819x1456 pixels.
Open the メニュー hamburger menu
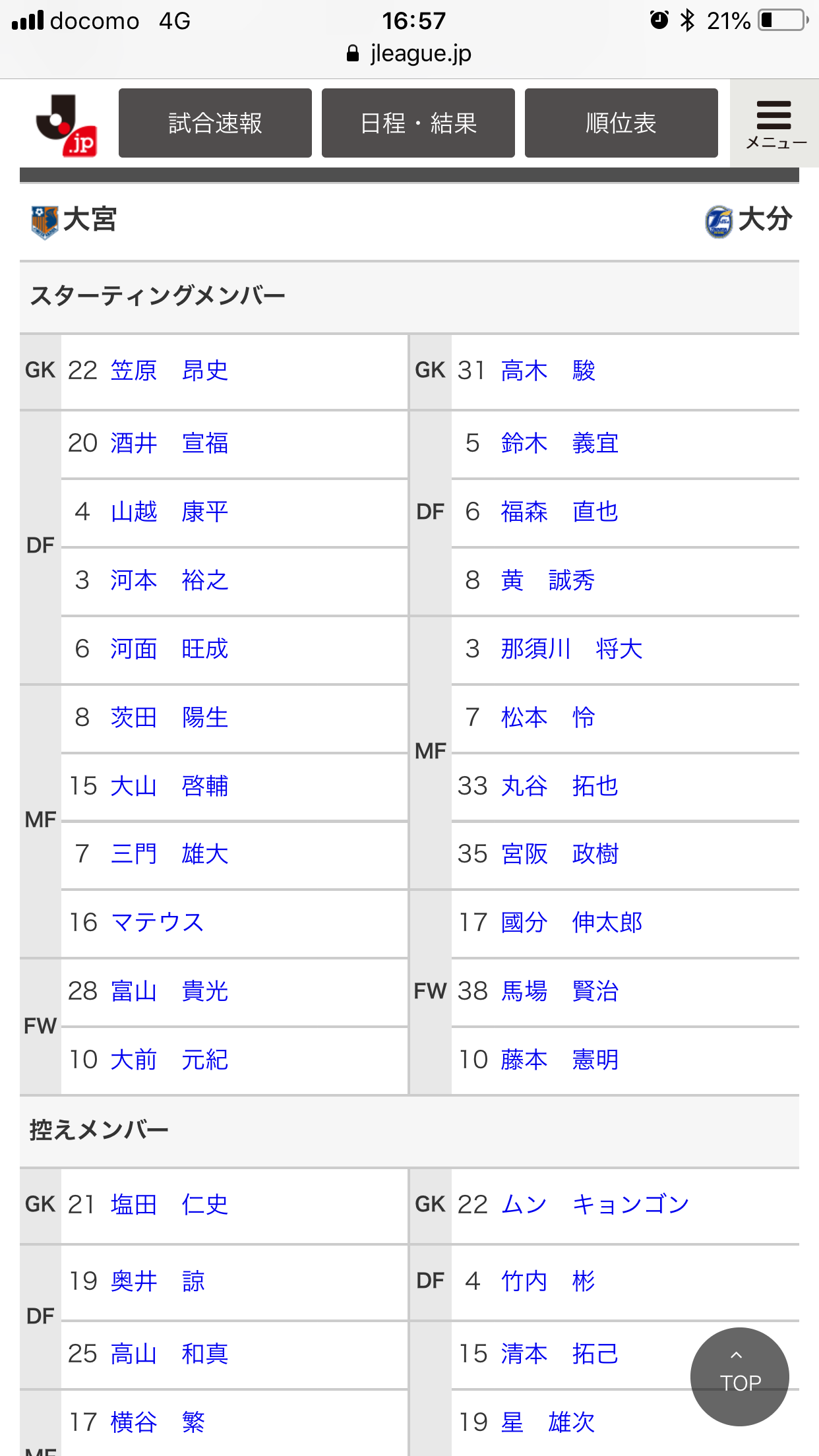coord(774,124)
